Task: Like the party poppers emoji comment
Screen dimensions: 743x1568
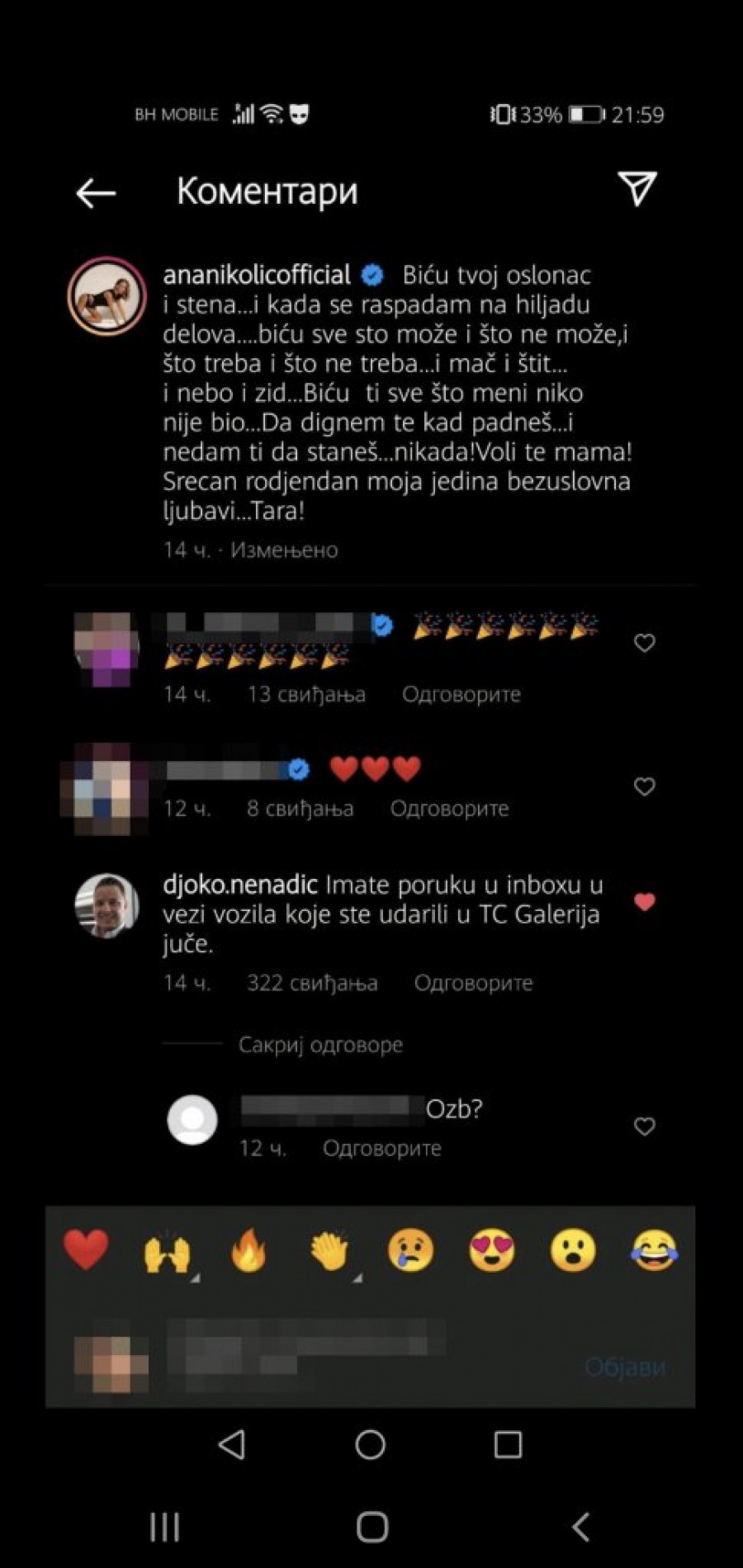Action: pos(644,643)
